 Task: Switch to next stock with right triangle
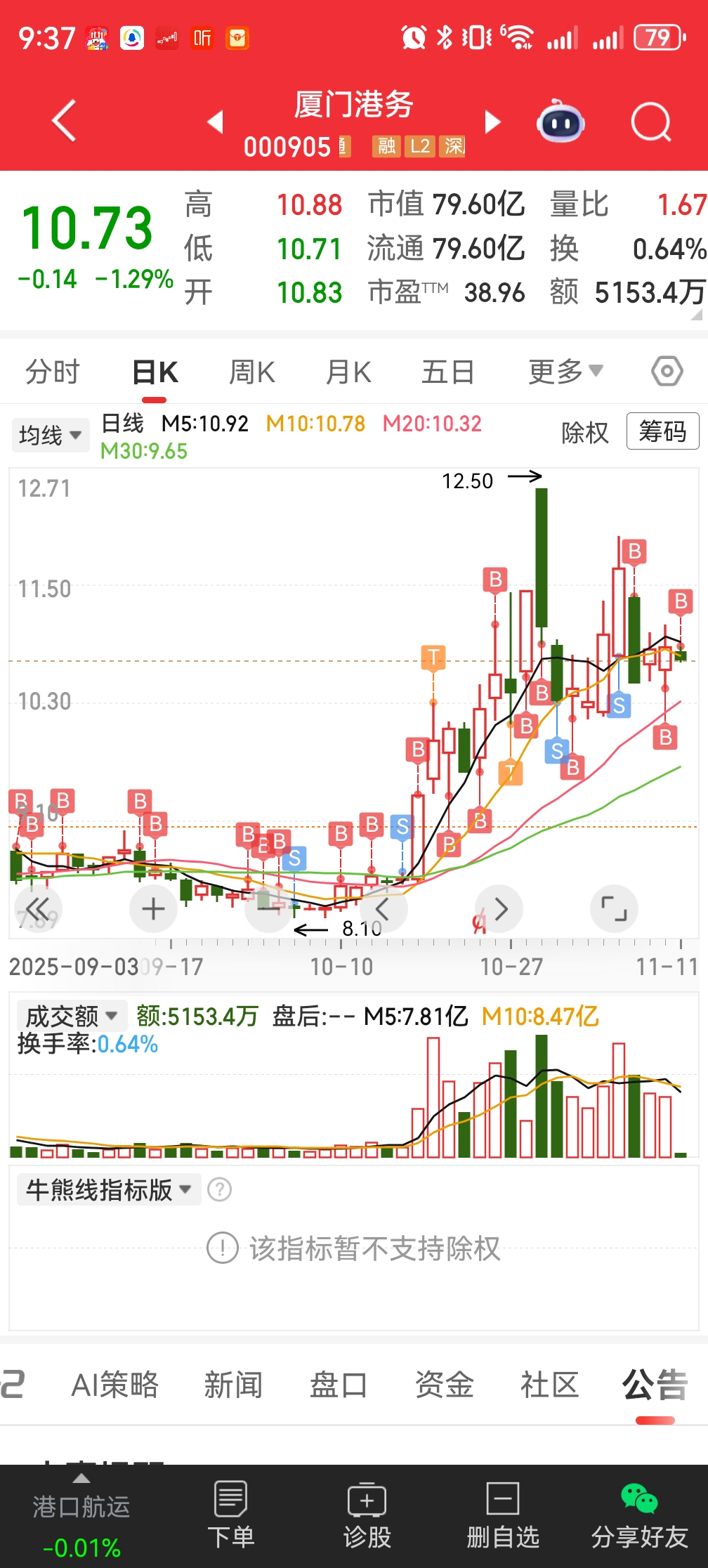493,122
